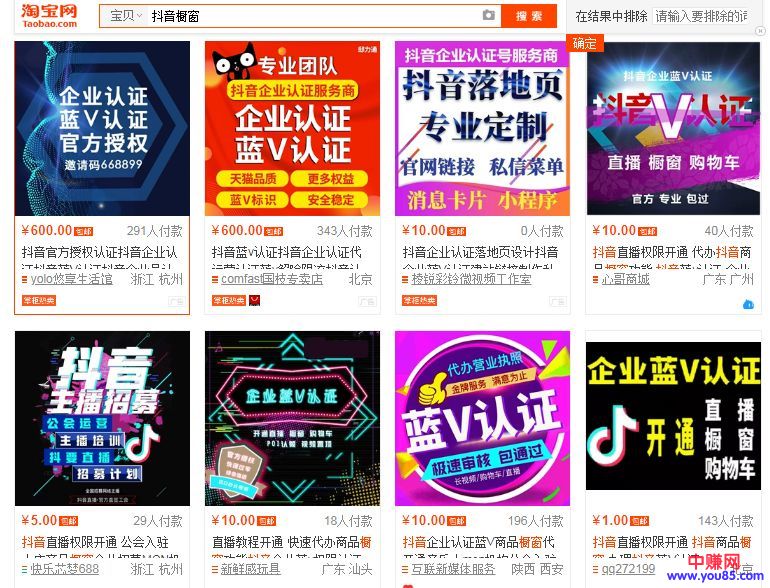Open the 抖音主播招募 product card

[102, 419]
